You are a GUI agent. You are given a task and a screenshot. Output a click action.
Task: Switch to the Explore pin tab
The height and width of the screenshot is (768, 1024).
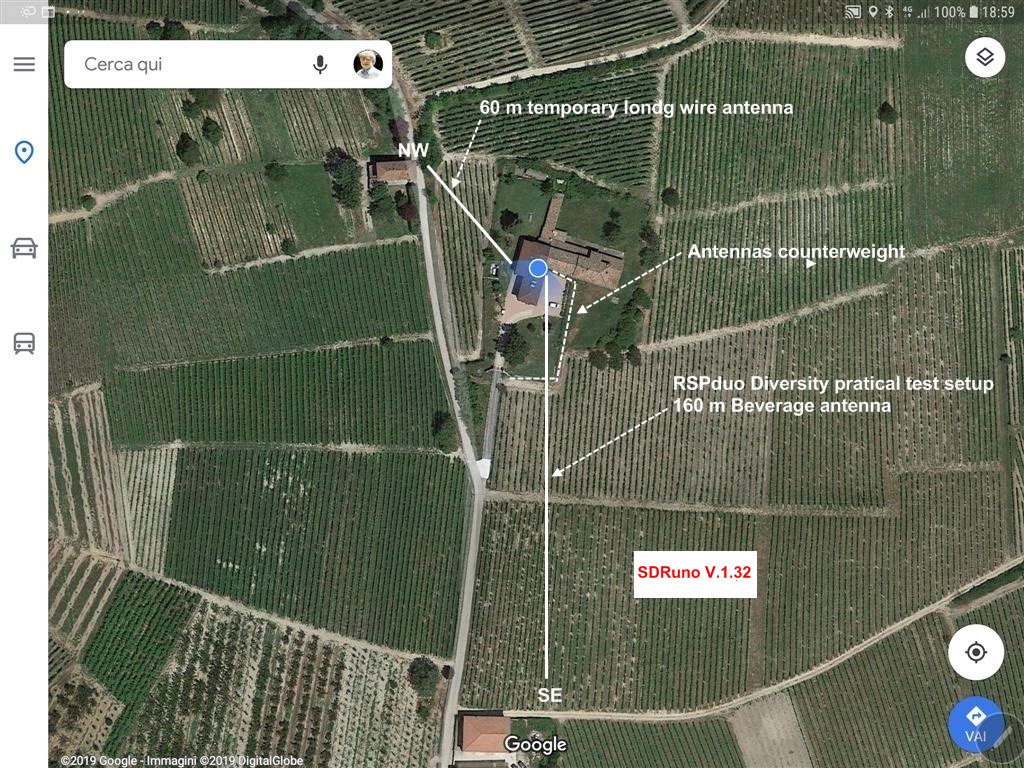click(x=24, y=152)
